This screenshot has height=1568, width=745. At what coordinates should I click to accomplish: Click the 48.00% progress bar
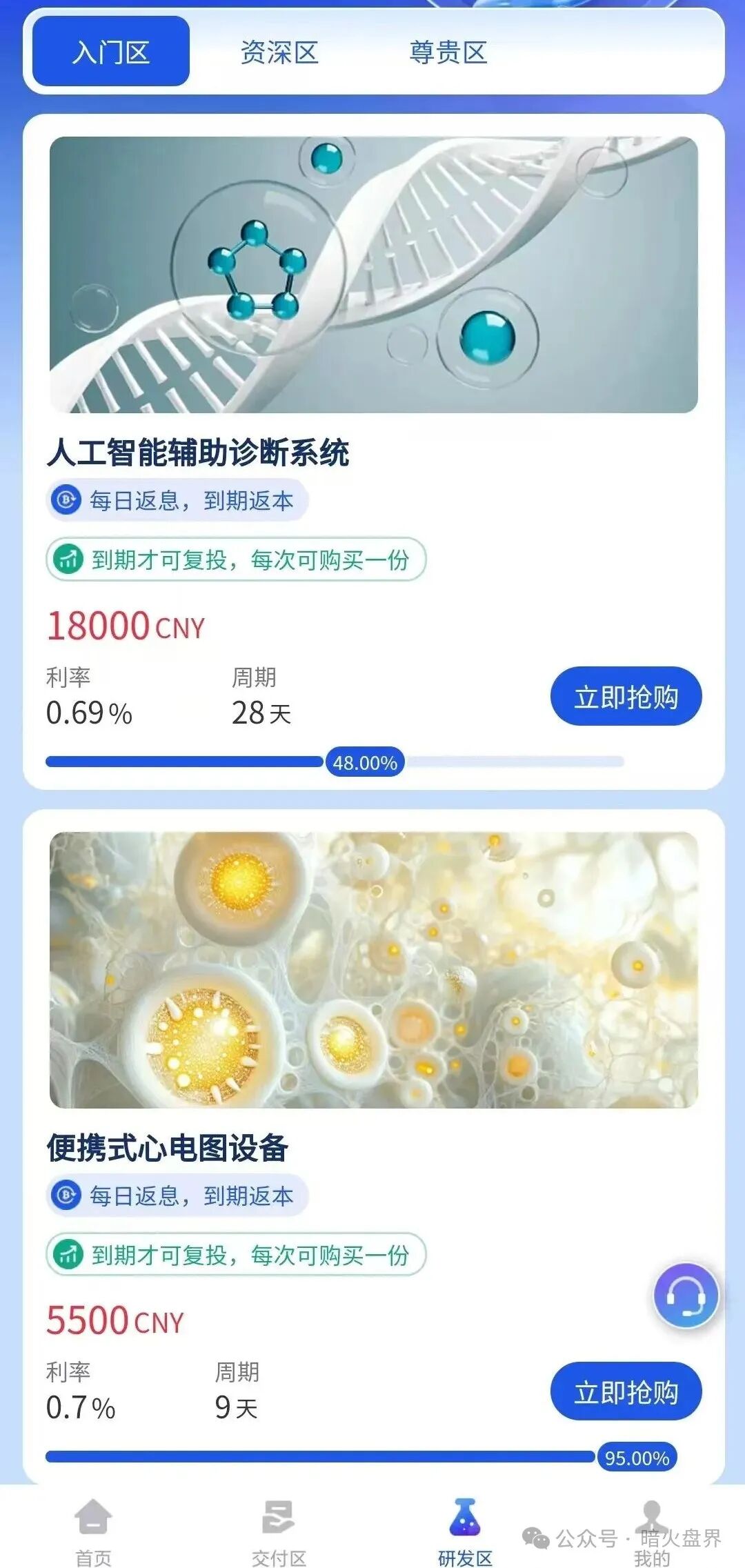pos(366,764)
